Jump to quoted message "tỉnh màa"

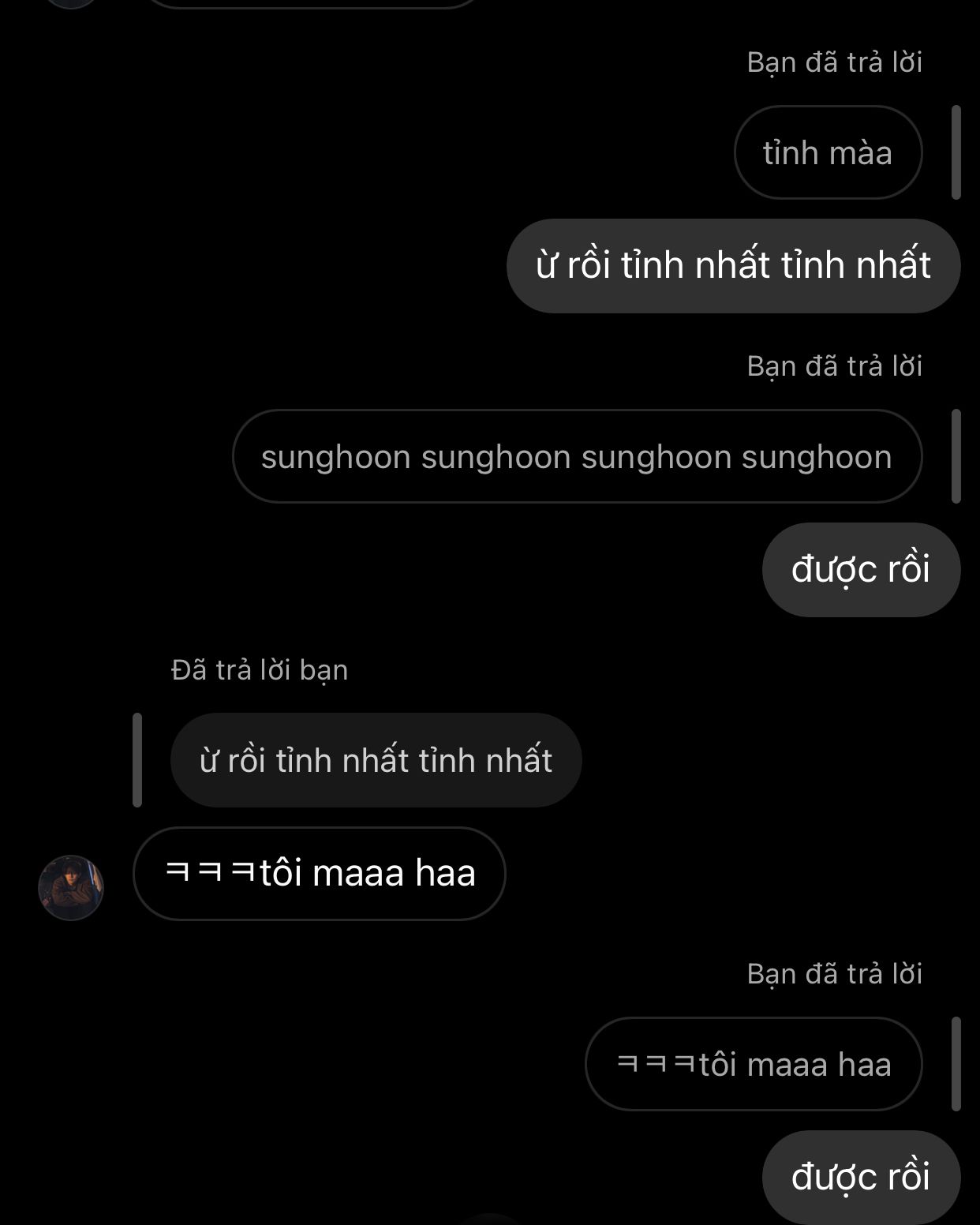827,152
